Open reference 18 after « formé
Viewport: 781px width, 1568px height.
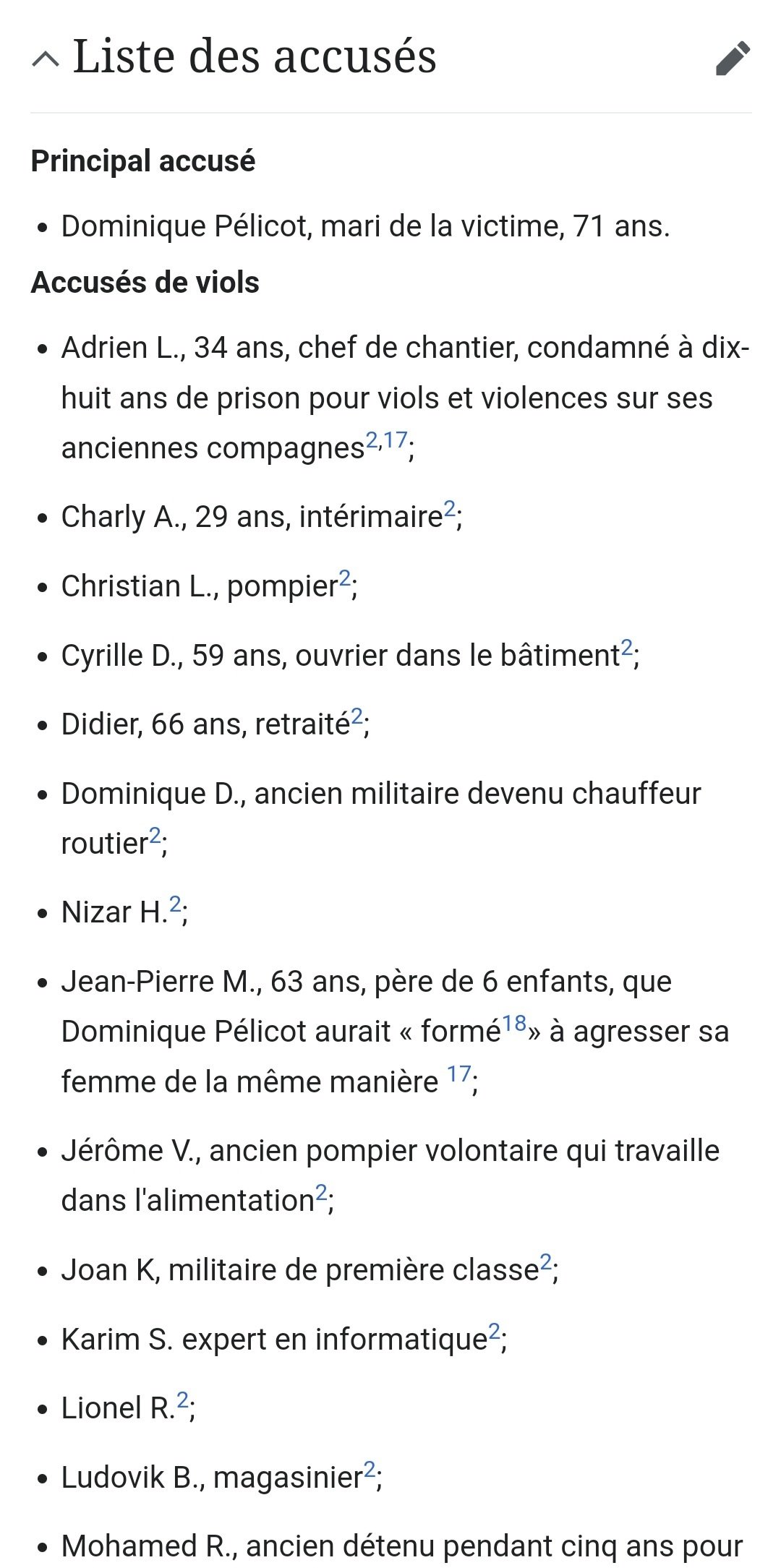click(x=514, y=1023)
